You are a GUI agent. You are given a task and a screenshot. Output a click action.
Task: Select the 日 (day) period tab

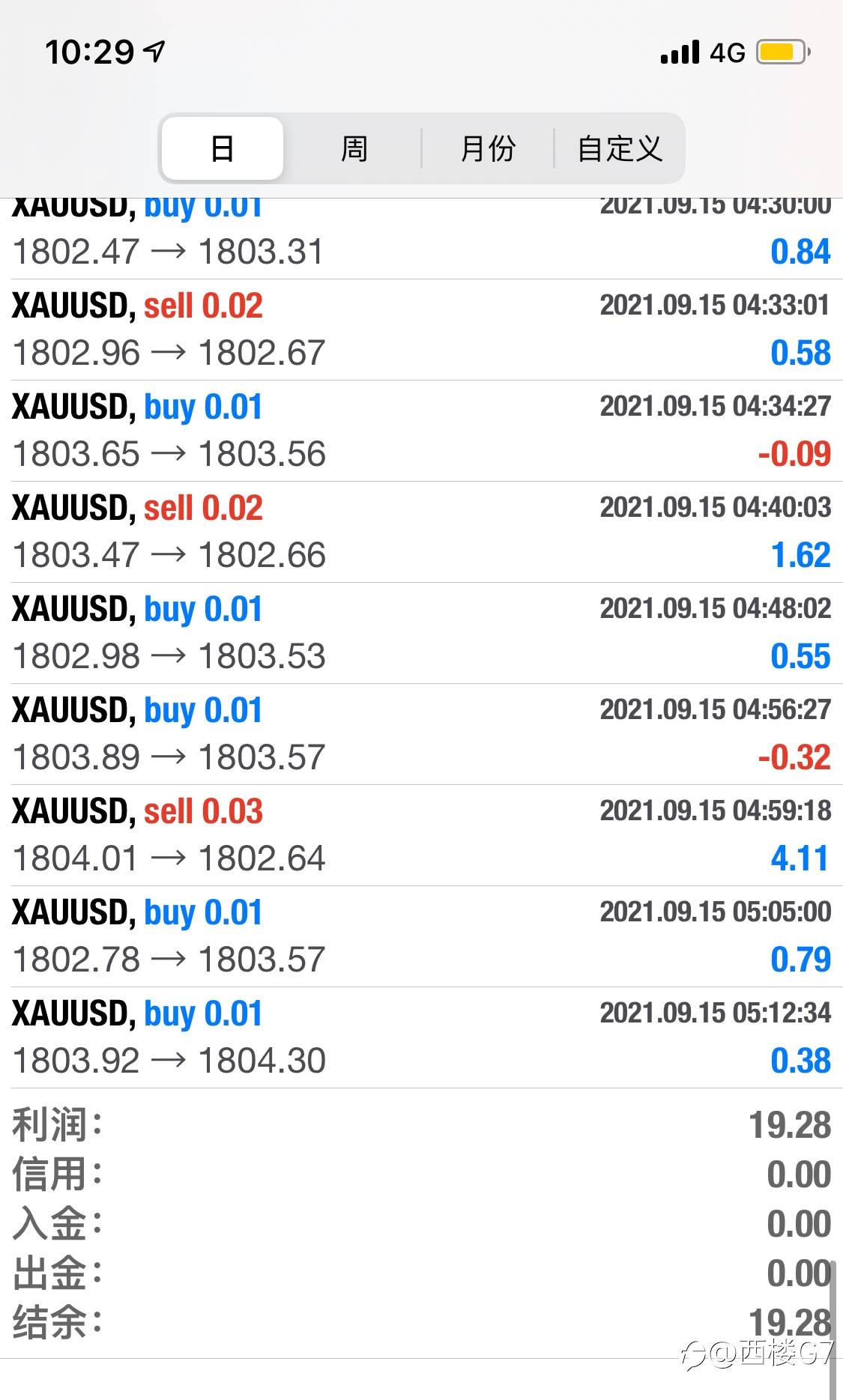point(223,148)
